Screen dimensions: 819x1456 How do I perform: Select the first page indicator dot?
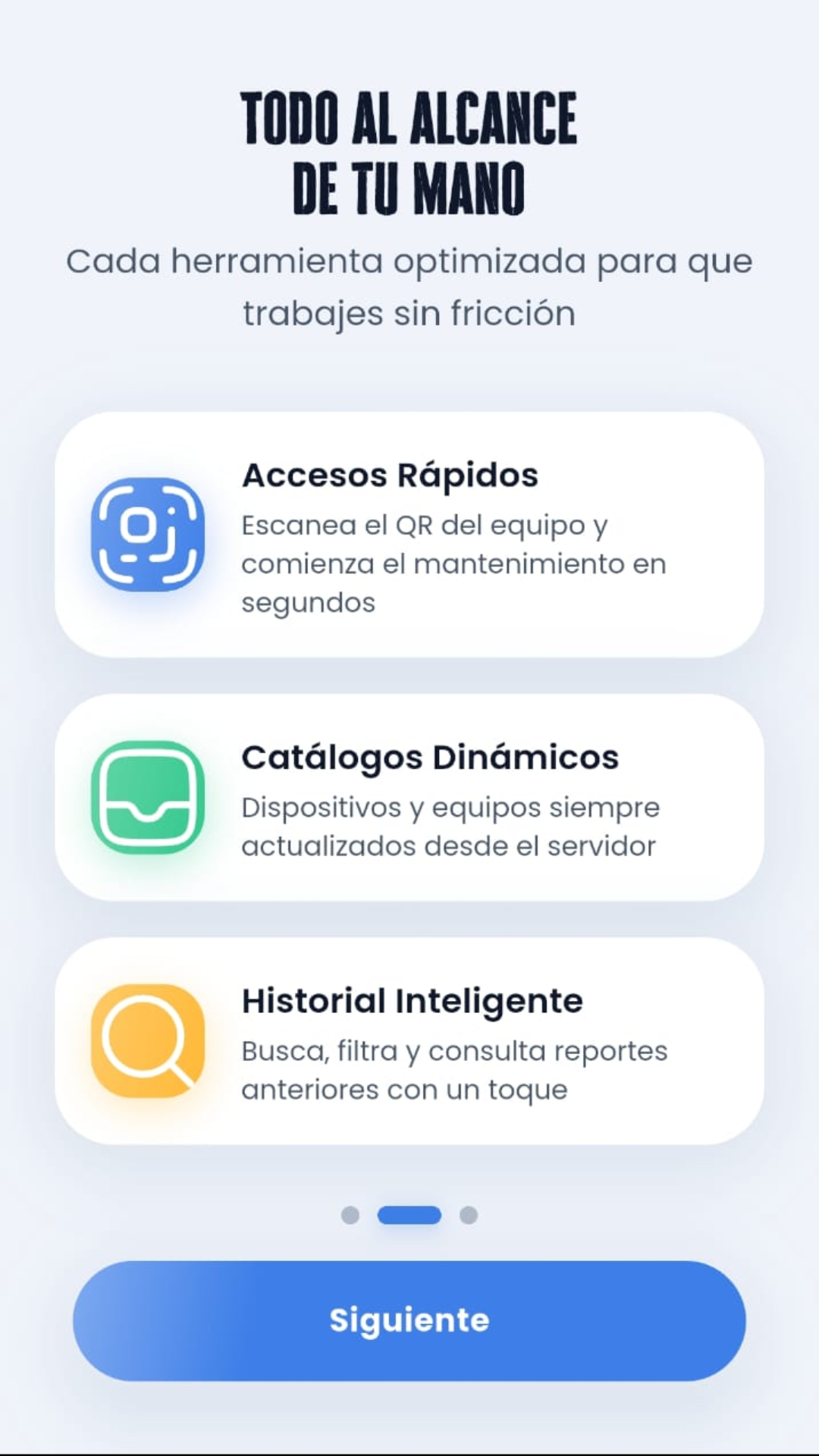coord(350,1215)
